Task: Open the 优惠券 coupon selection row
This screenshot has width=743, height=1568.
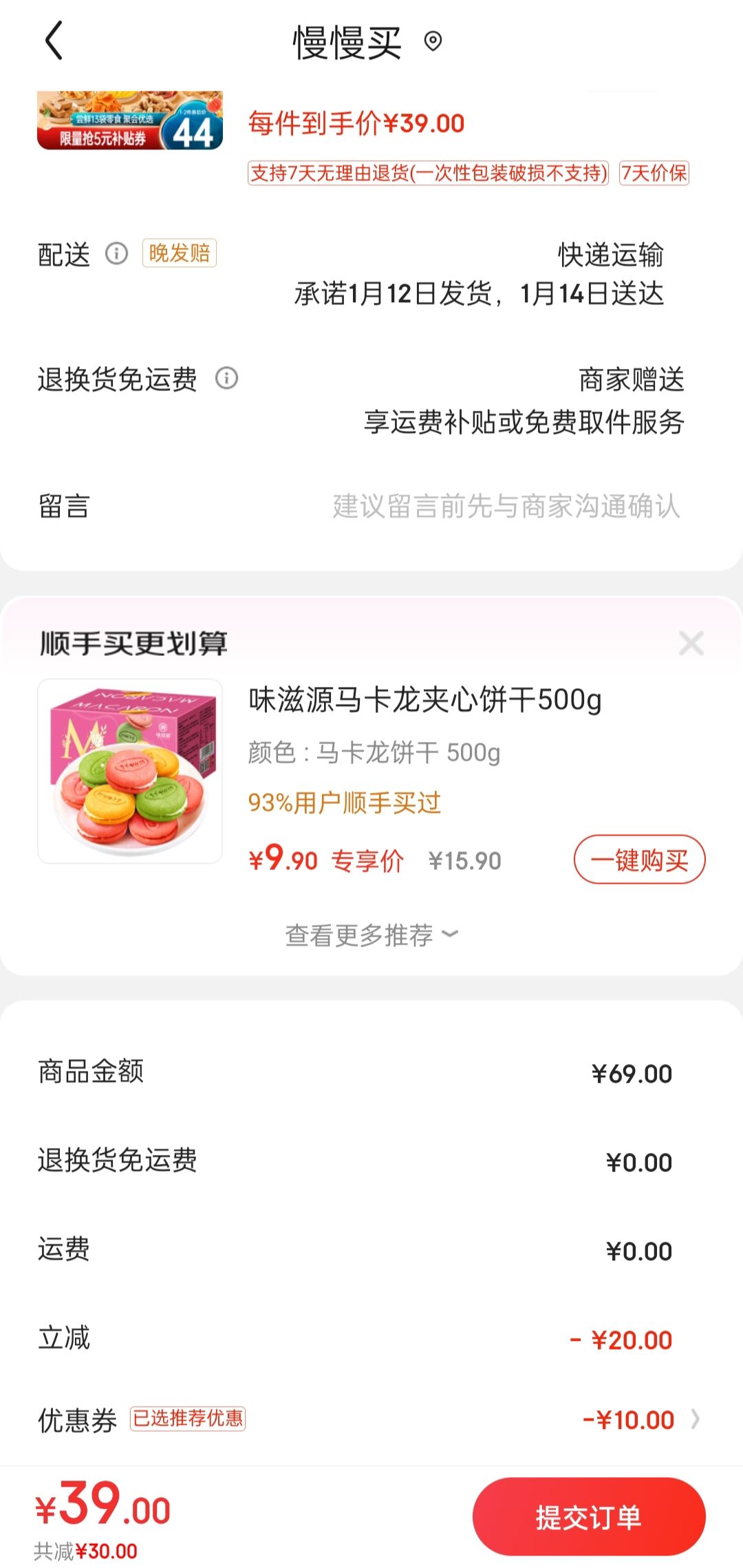Action: (x=371, y=1419)
